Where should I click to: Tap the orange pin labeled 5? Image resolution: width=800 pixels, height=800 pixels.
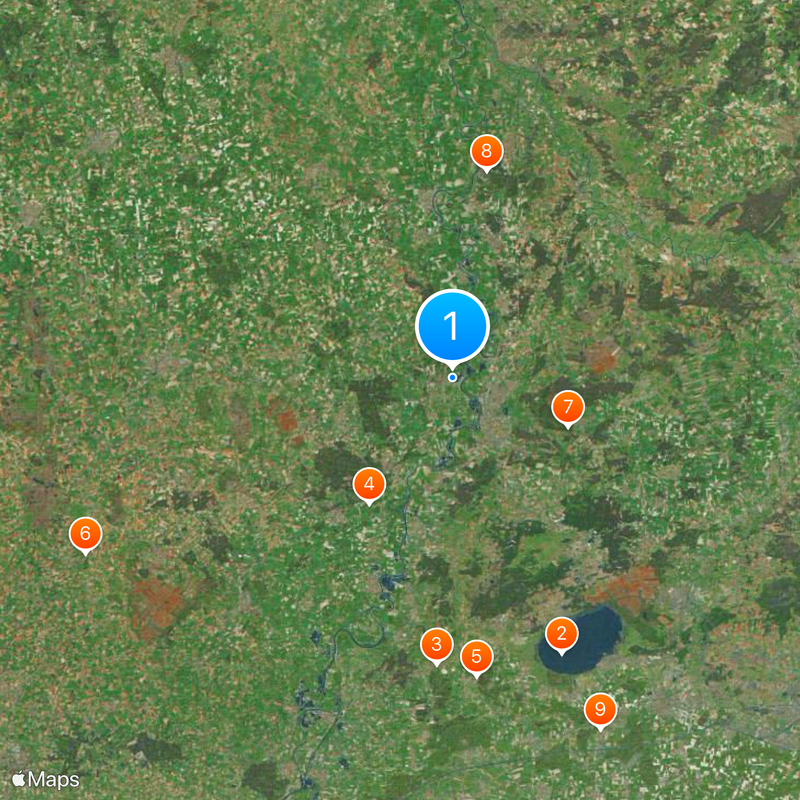(x=477, y=657)
